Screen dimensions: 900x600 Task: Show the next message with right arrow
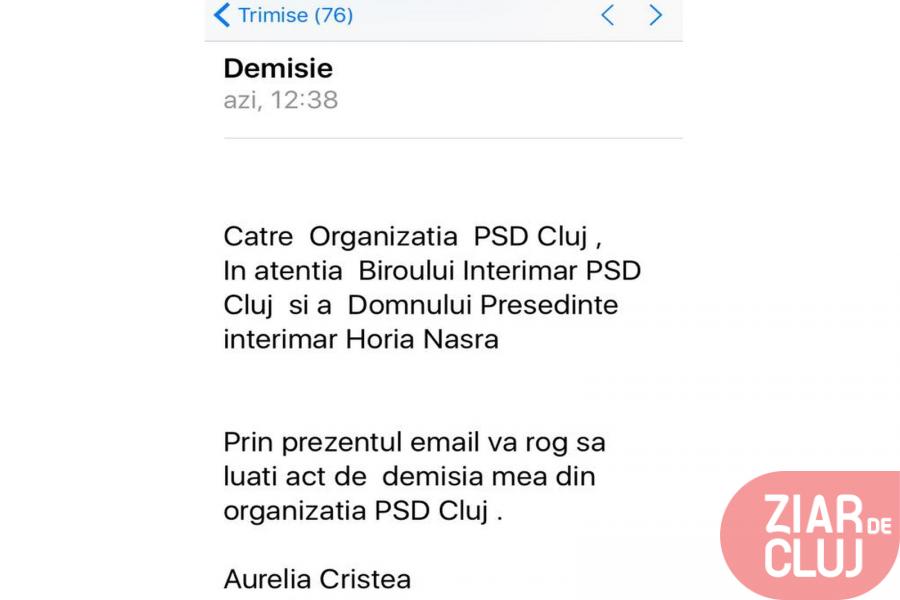(x=656, y=15)
